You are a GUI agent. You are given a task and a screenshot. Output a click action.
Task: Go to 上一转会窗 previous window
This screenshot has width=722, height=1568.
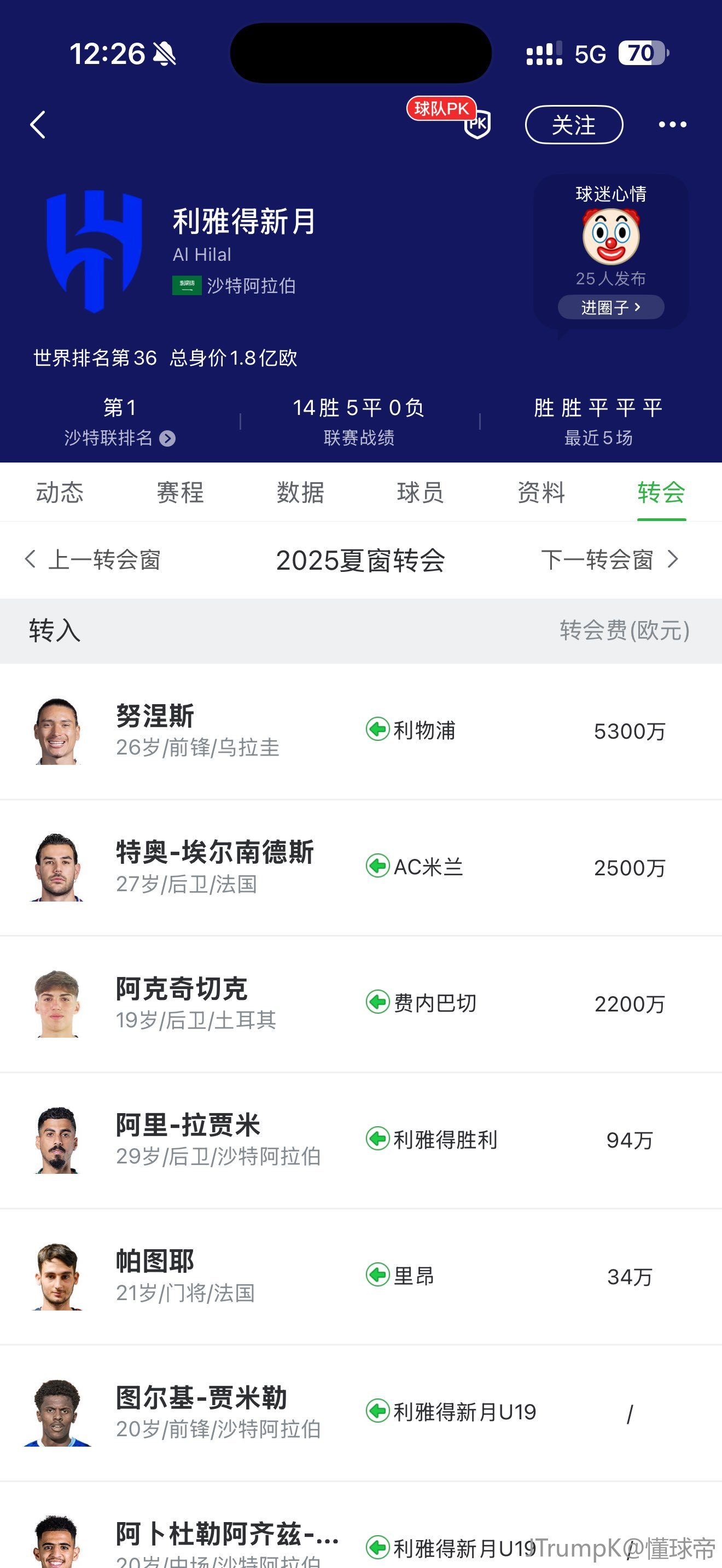pyautogui.click(x=92, y=559)
